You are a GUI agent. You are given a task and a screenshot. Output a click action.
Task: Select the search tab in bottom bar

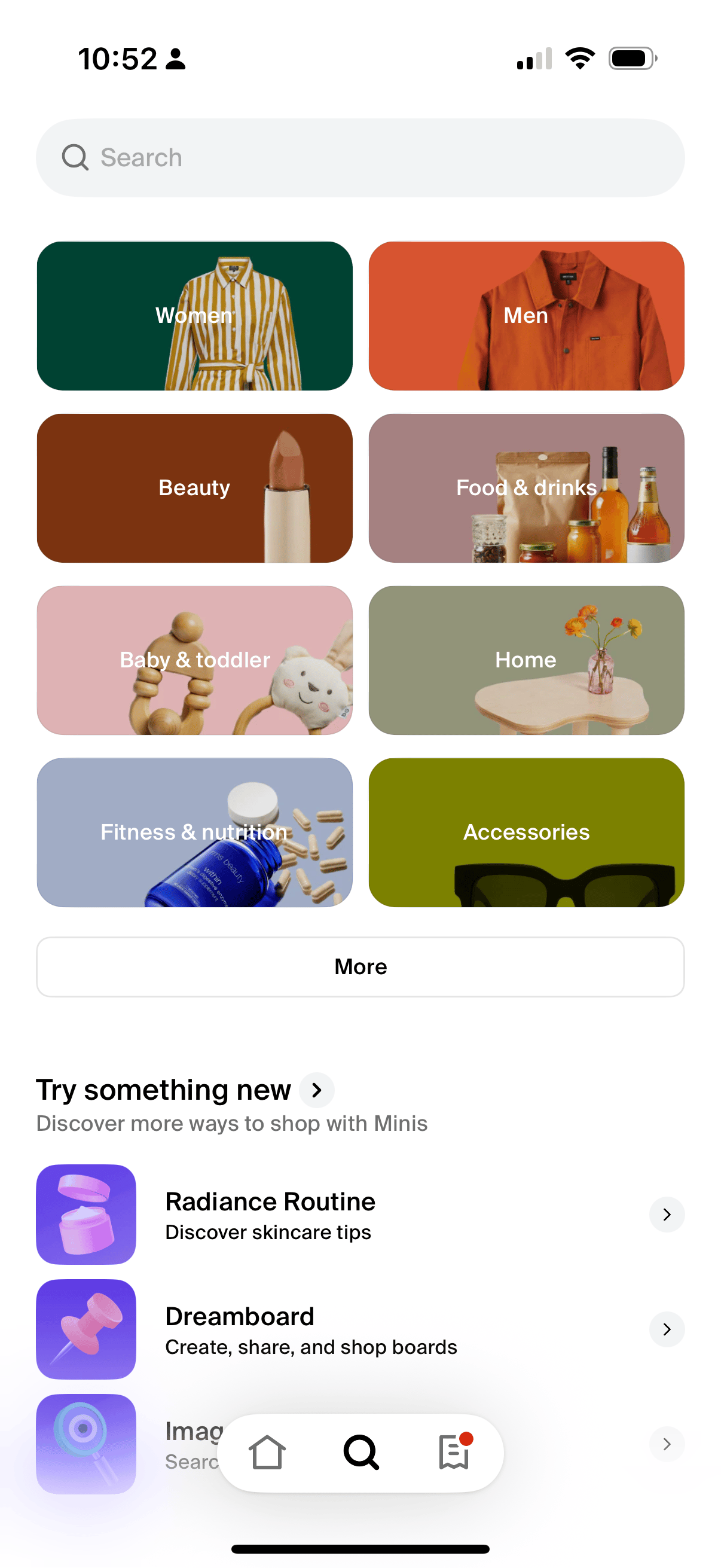point(361,1453)
